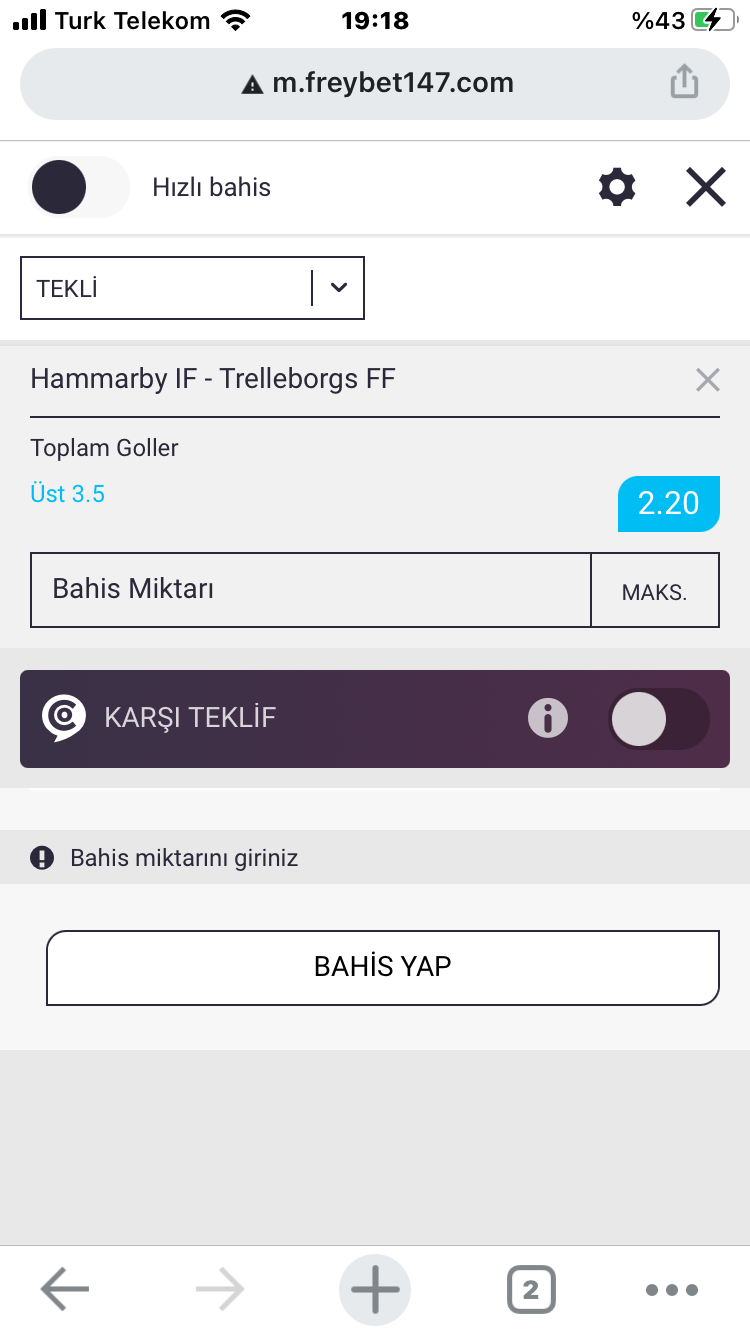Viewport: 750px width, 1334px height.
Task: Open KARŞI TEKLİF info icon
Action: [x=548, y=718]
